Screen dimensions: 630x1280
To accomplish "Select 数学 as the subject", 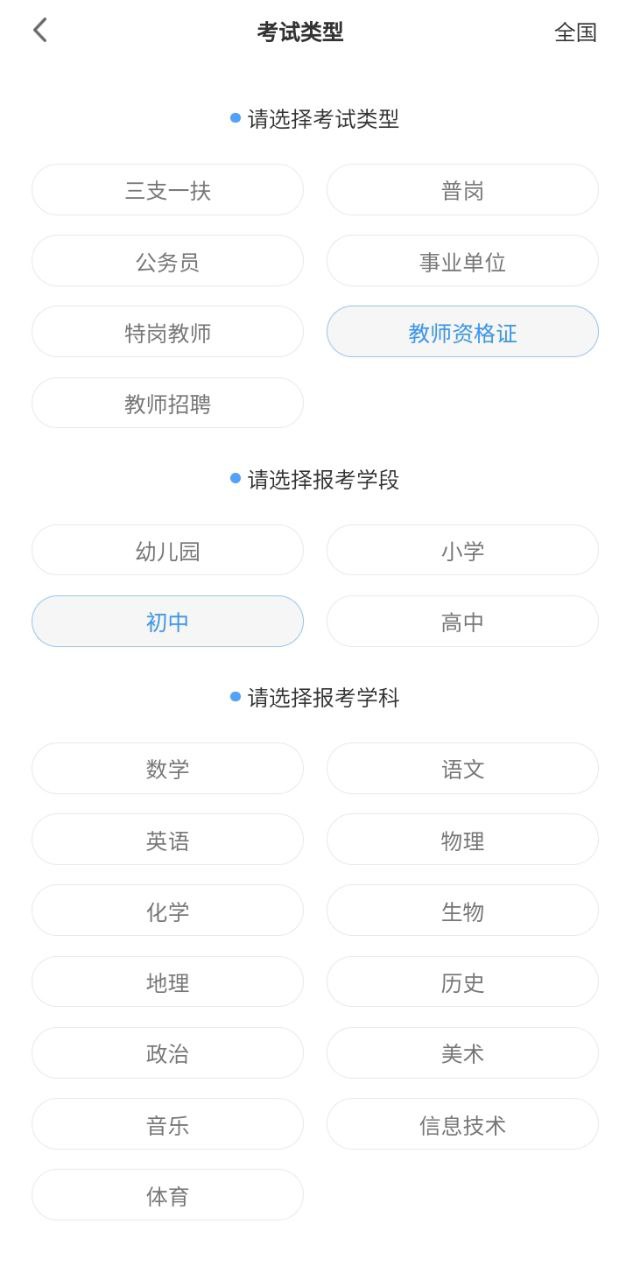I will pos(167,768).
